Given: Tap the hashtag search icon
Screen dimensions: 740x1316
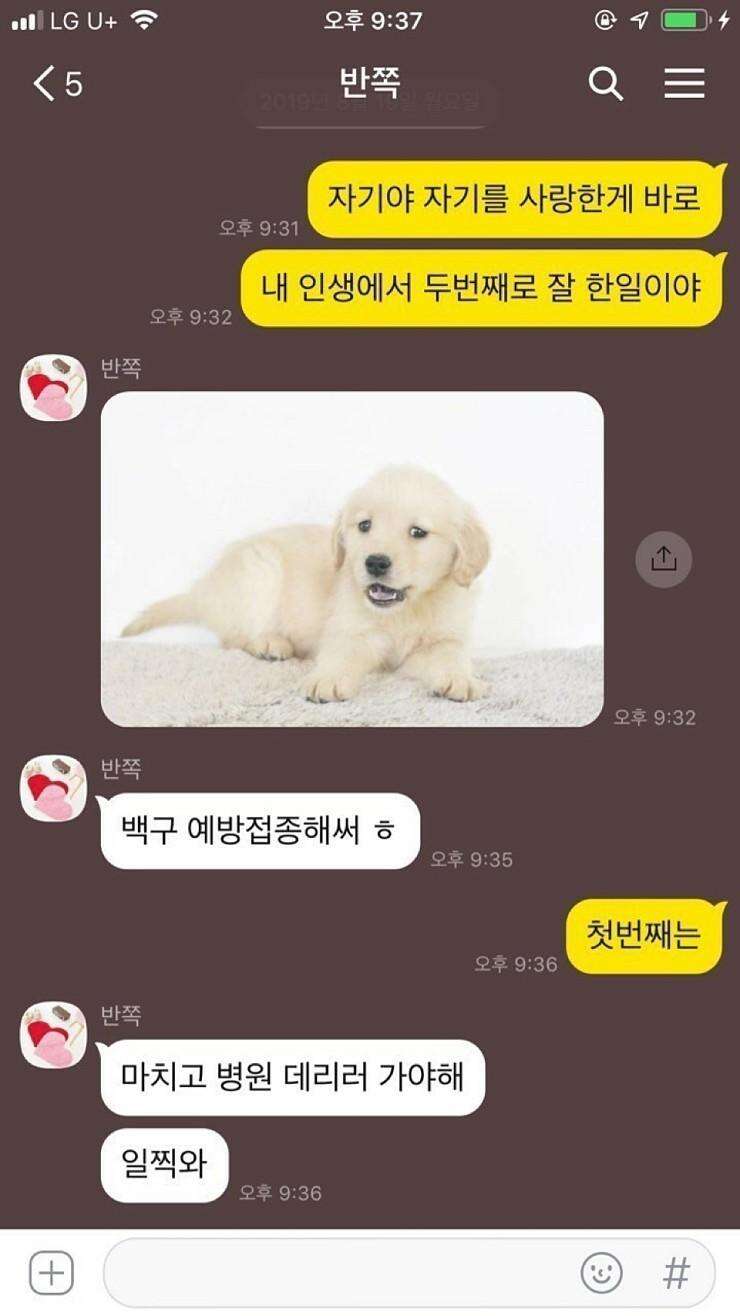Looking at the screenshot, I should (677, 1273).
